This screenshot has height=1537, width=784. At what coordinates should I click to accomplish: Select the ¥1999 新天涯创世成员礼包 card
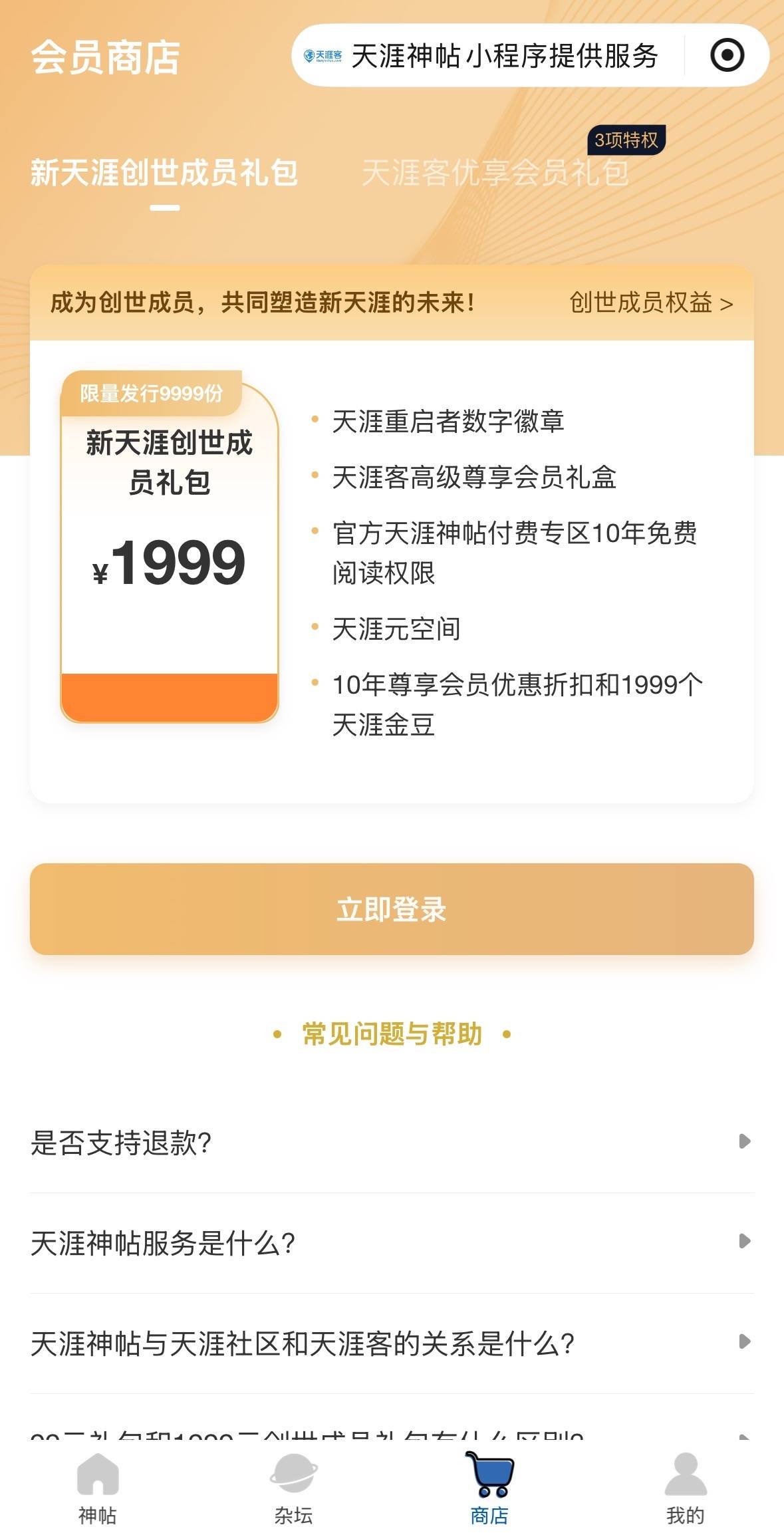point(170,547)
